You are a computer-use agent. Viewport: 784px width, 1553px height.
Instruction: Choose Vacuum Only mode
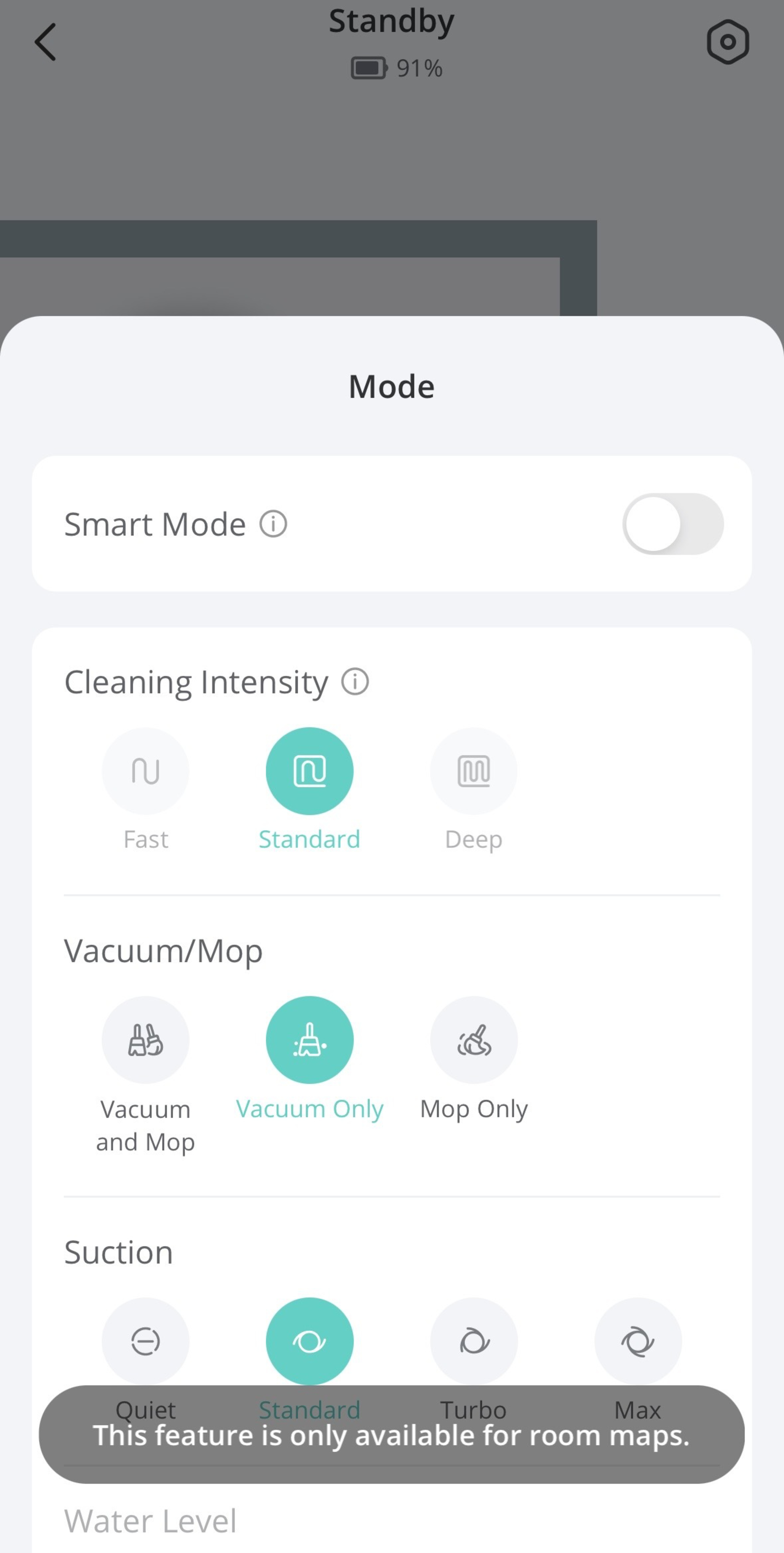(309, 1040)
